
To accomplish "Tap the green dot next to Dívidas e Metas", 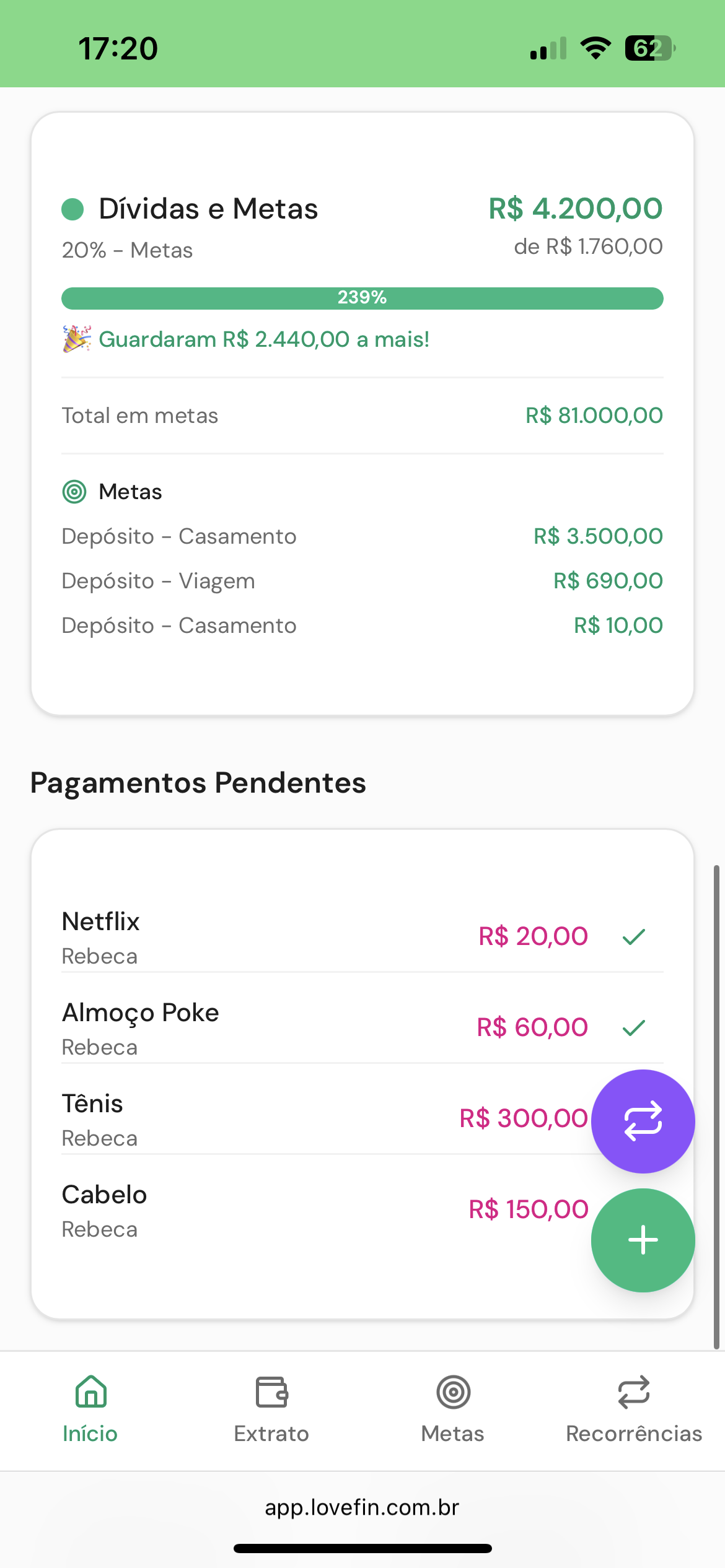I will pos(72,209).
